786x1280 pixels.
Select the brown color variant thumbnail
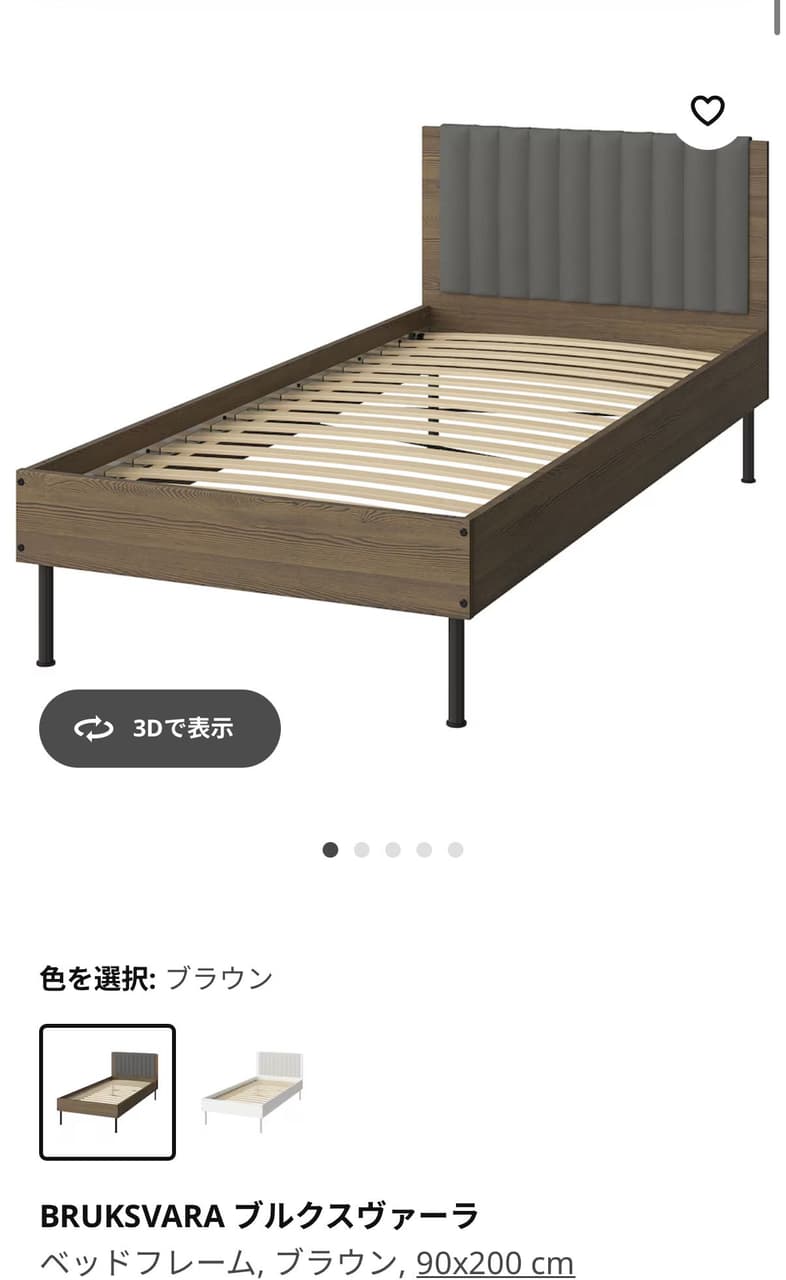(108, 1092)
